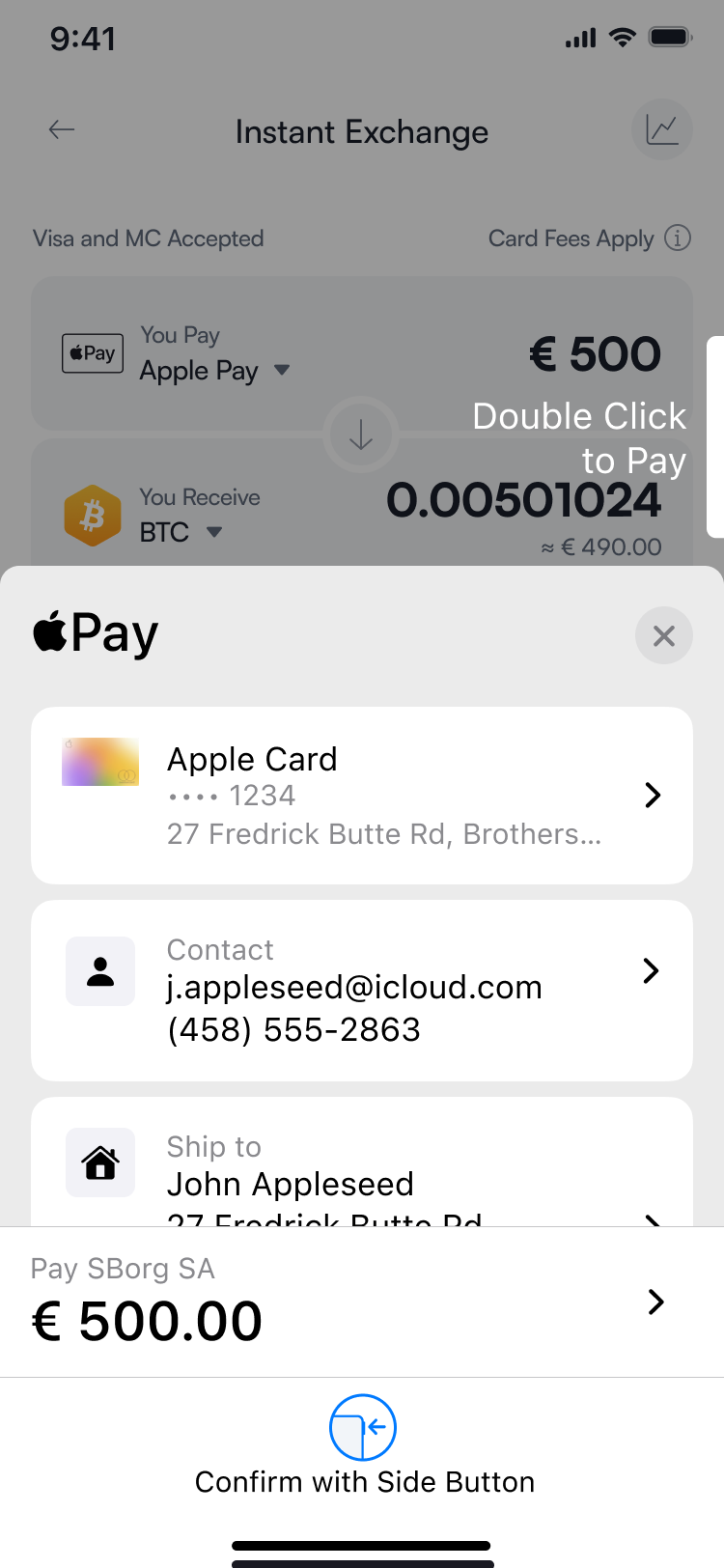Close the Apple Pay sheet
This screenshot has height=1568, width=724.
663,635
